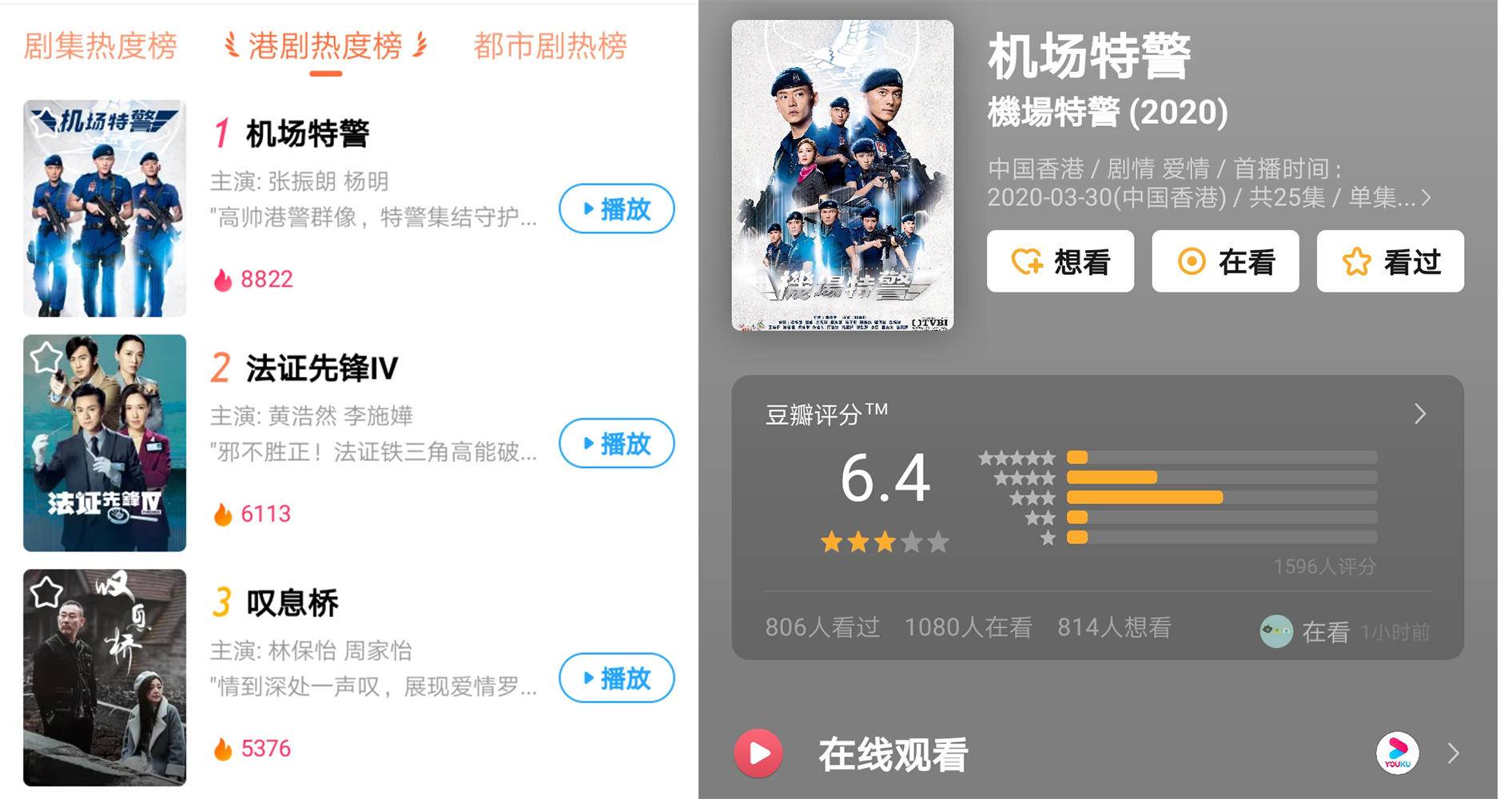Mark the show as 在看

coord(1225,261)
